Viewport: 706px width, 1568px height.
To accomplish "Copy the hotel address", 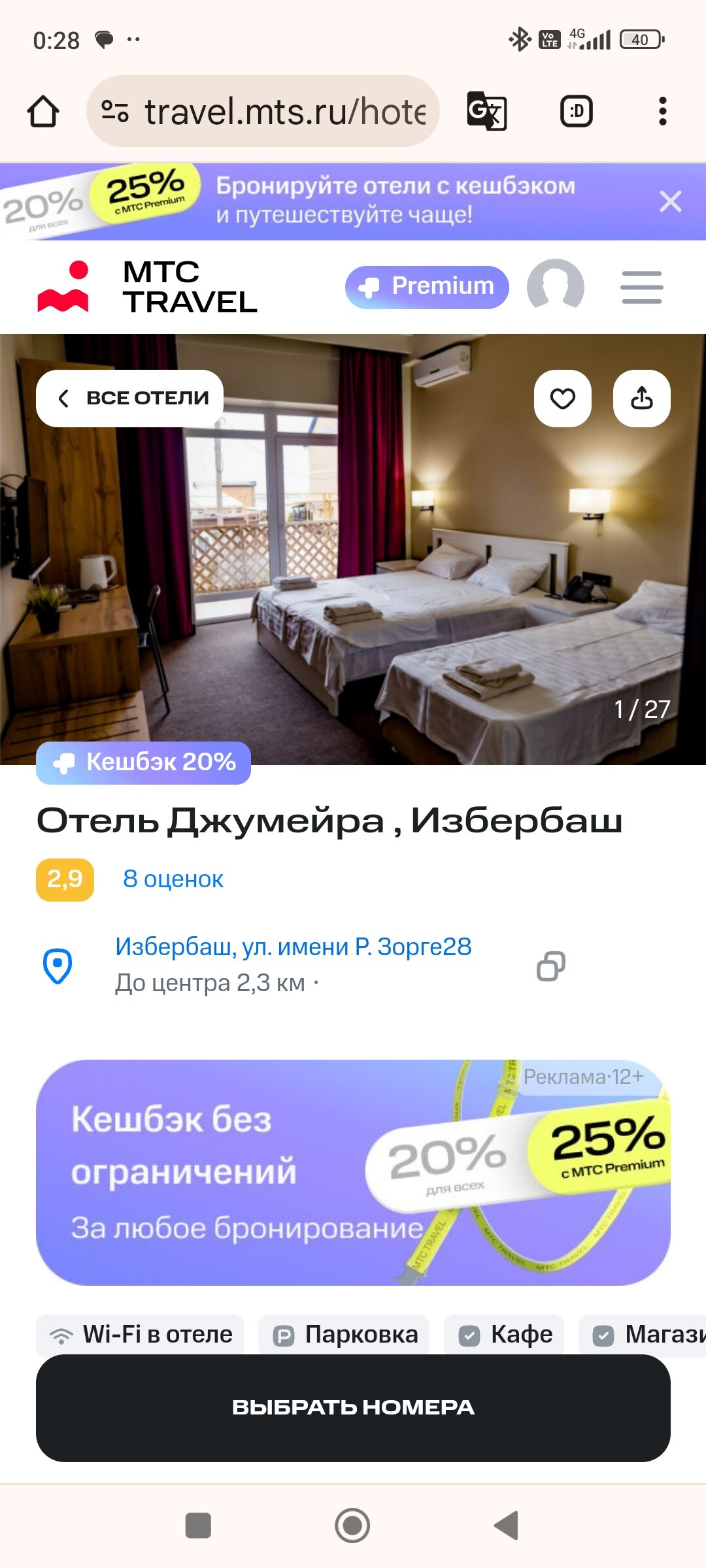I will [551, 966].
